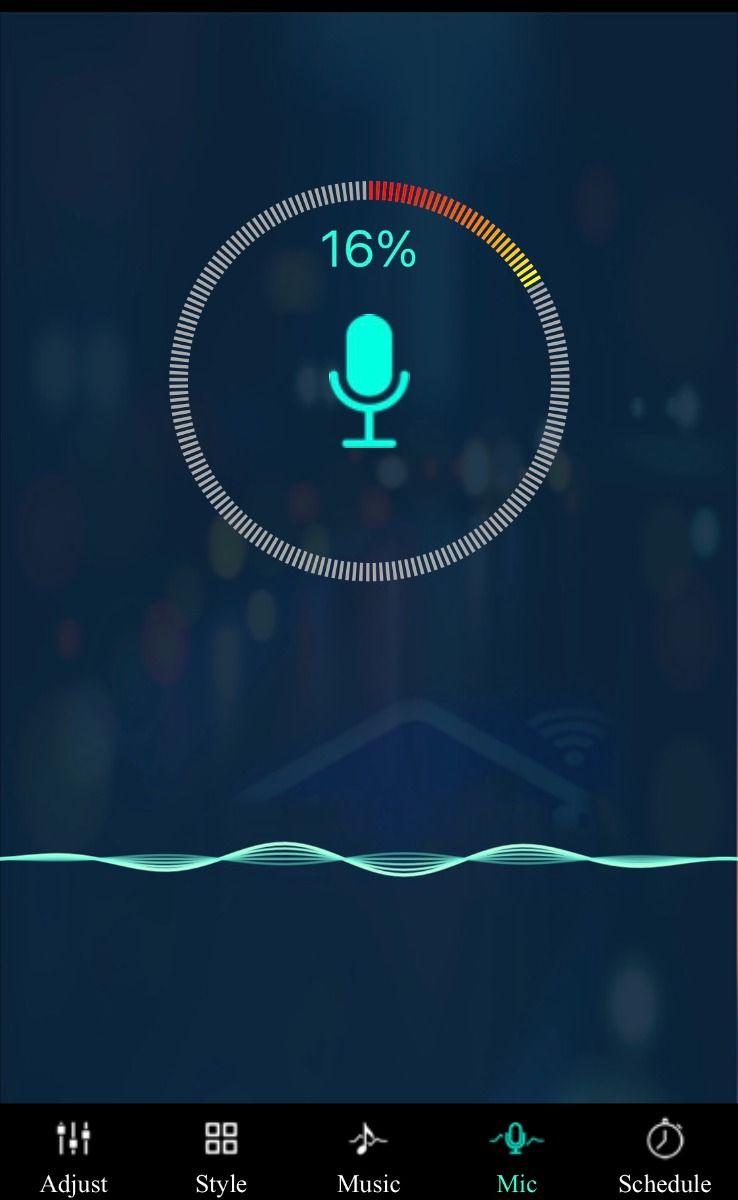The image size is (738, 1200).
Task: Open the Schedule tab
Action: 664,1154
